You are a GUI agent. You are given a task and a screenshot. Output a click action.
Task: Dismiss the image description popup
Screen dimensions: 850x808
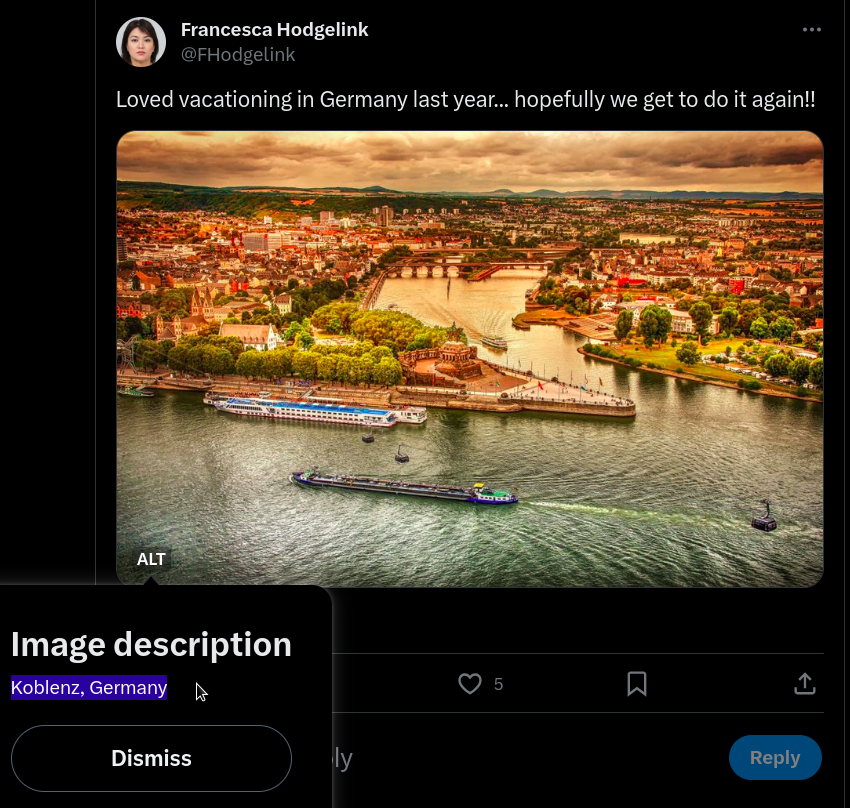(151, 758)
